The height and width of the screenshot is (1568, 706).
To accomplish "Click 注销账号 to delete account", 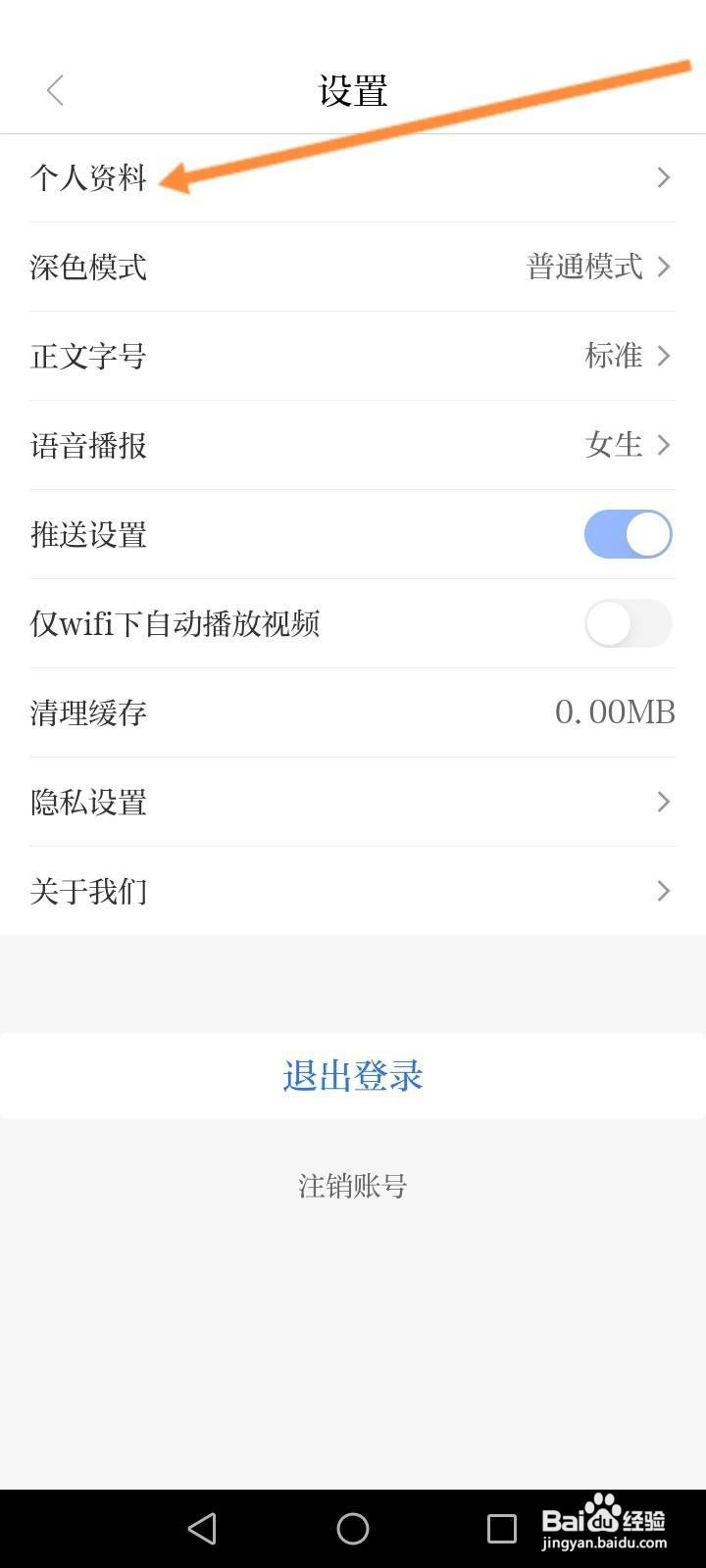I will tap(353, 1186).
